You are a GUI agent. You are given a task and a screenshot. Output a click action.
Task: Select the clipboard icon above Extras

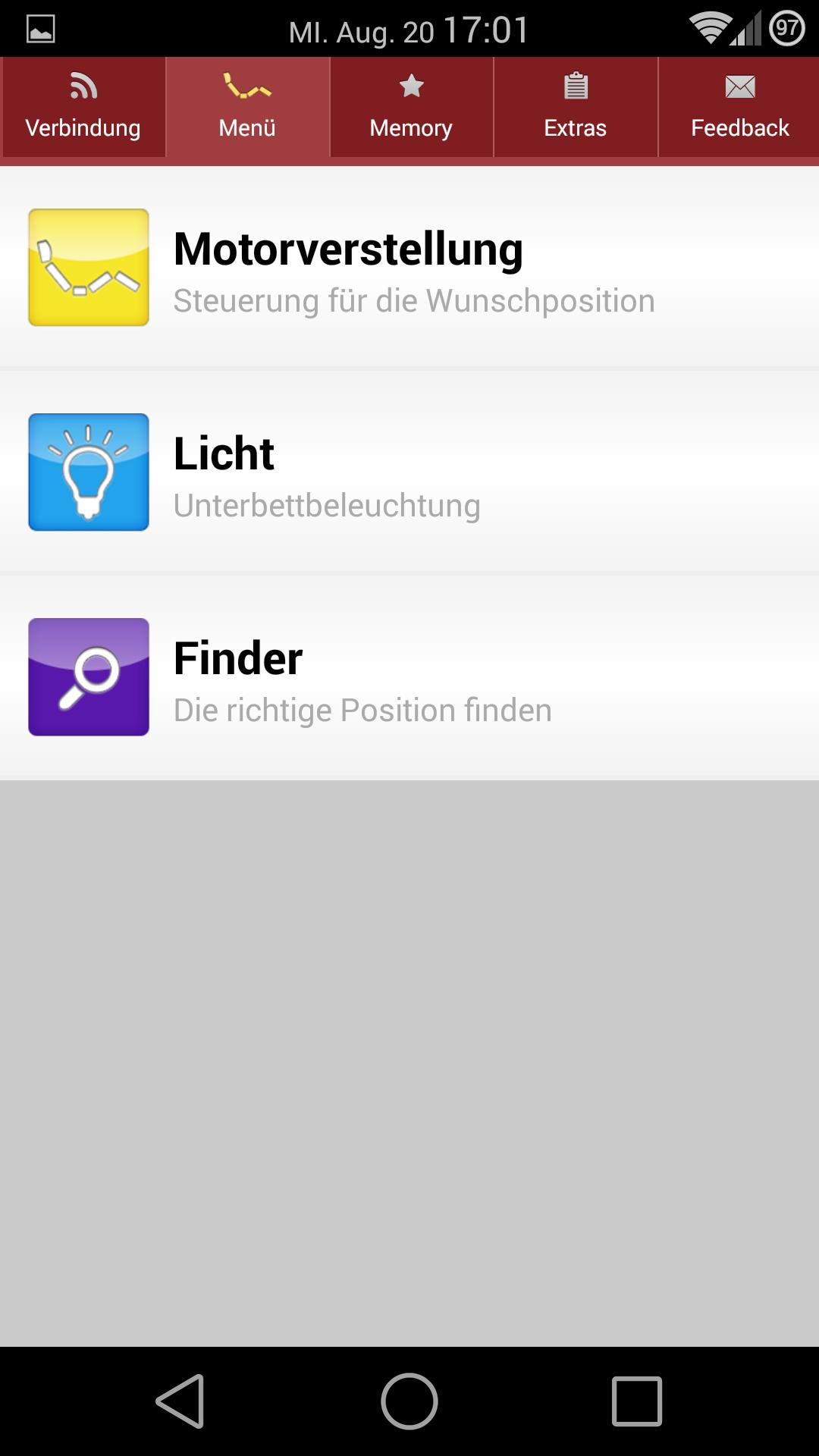(575, 86)
